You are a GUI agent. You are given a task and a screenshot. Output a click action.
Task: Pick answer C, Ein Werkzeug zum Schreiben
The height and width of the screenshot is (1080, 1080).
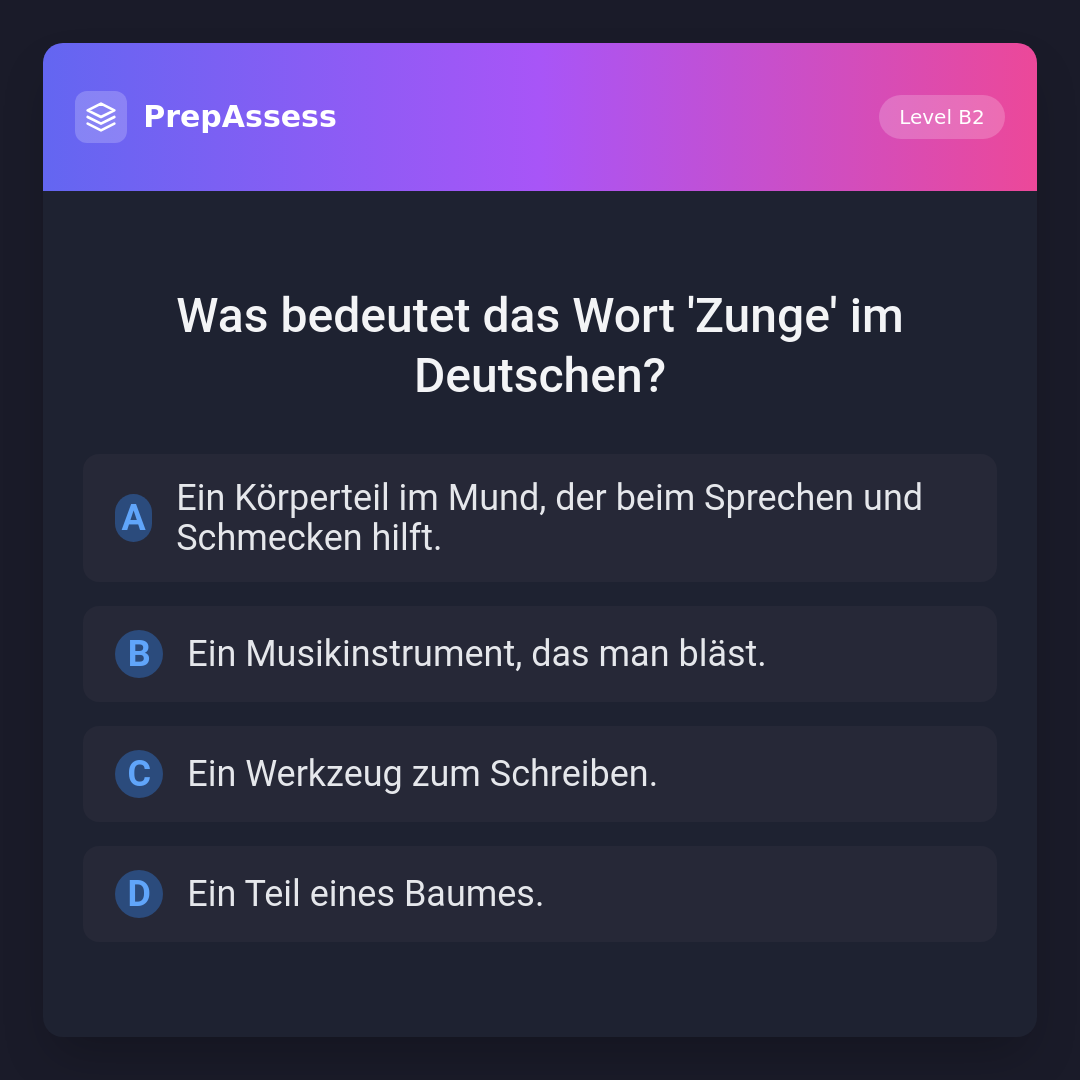click(x=540, y=774)
